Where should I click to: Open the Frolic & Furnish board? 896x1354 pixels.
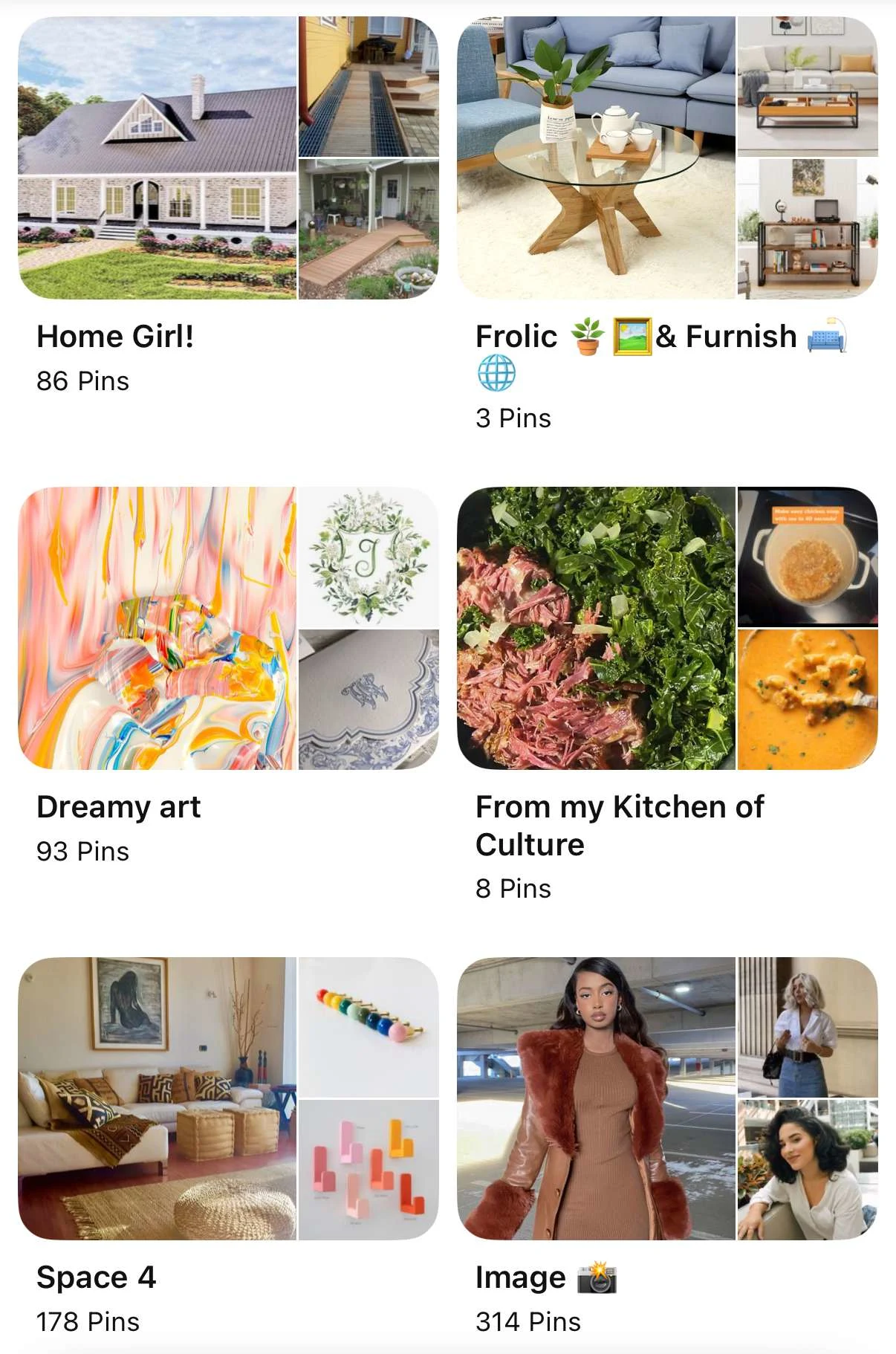667,158
